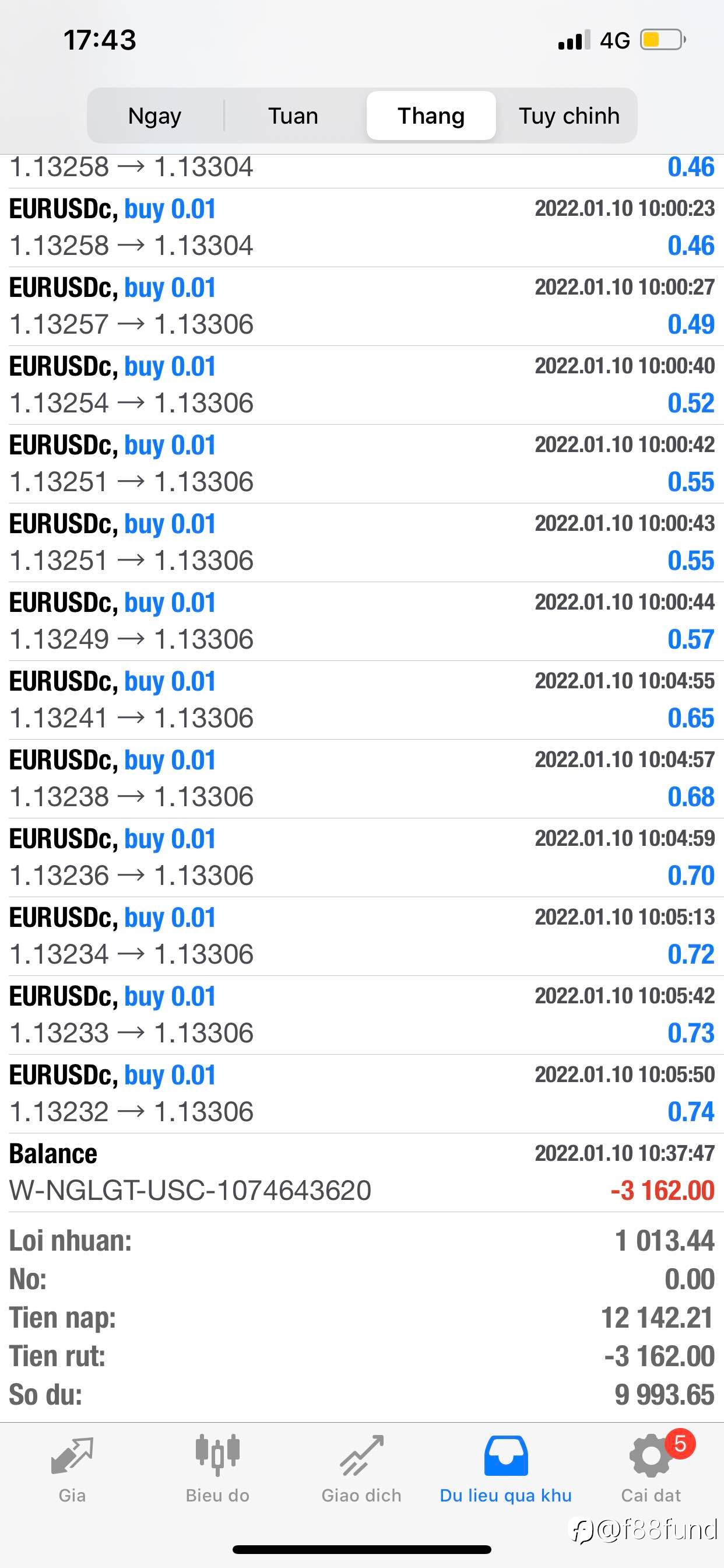
Task: Open the Balance withdrawal entry of -3 162.00
Action: pyautogui.click(x=362, y=1172)
